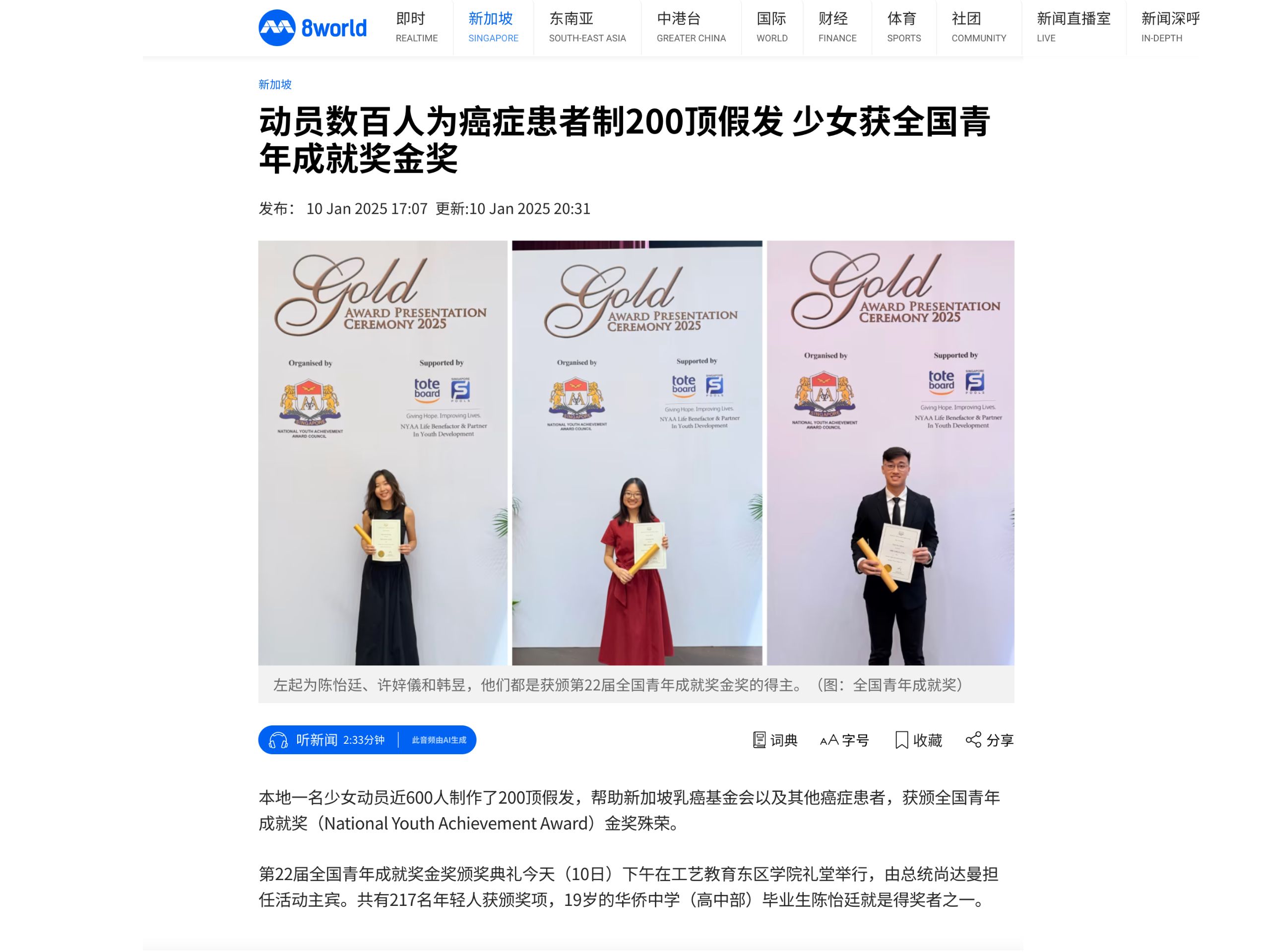The width and height of the screenshot is (1270, 952).
Task: Open the 体育 Sports tab
Action: (x=903, y=28)
